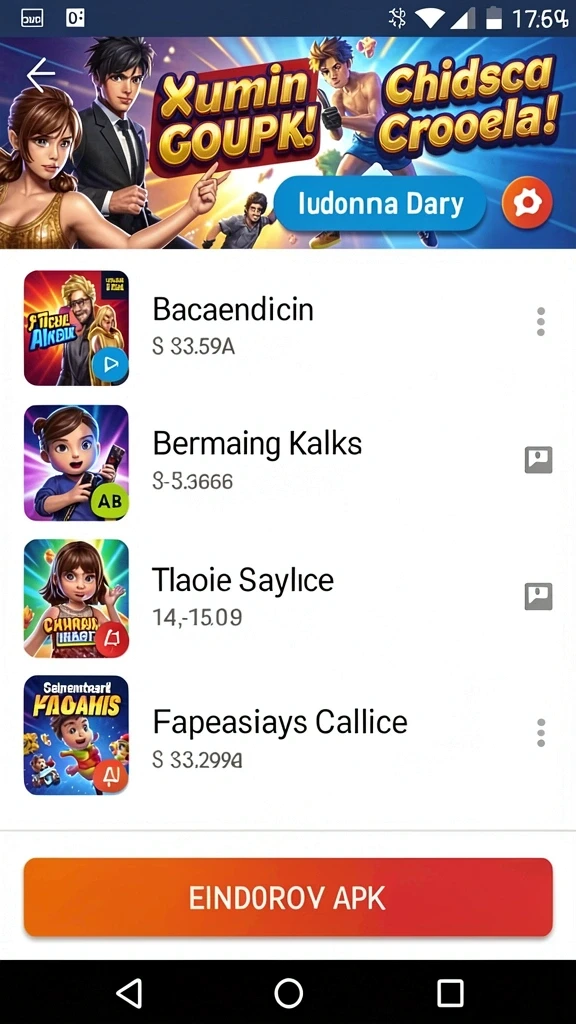
Task: Select the Tlaoie Saylice entry
Action: point(288,598)
